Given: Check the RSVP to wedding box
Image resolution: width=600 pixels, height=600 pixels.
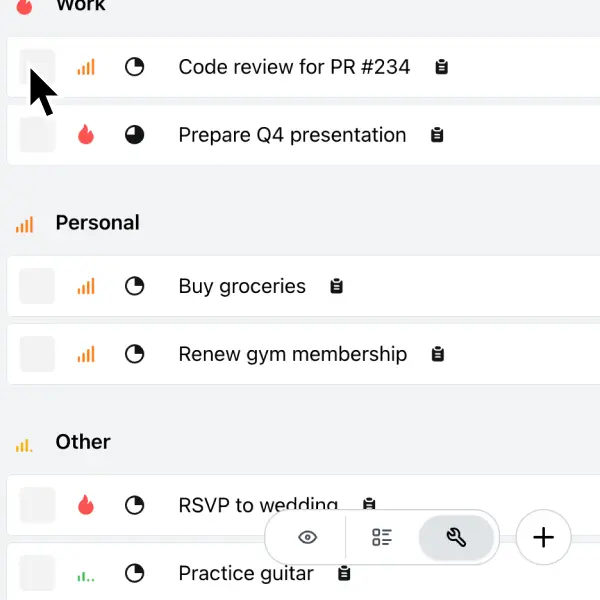Looking at the screenshot, I should pos(37,505).
